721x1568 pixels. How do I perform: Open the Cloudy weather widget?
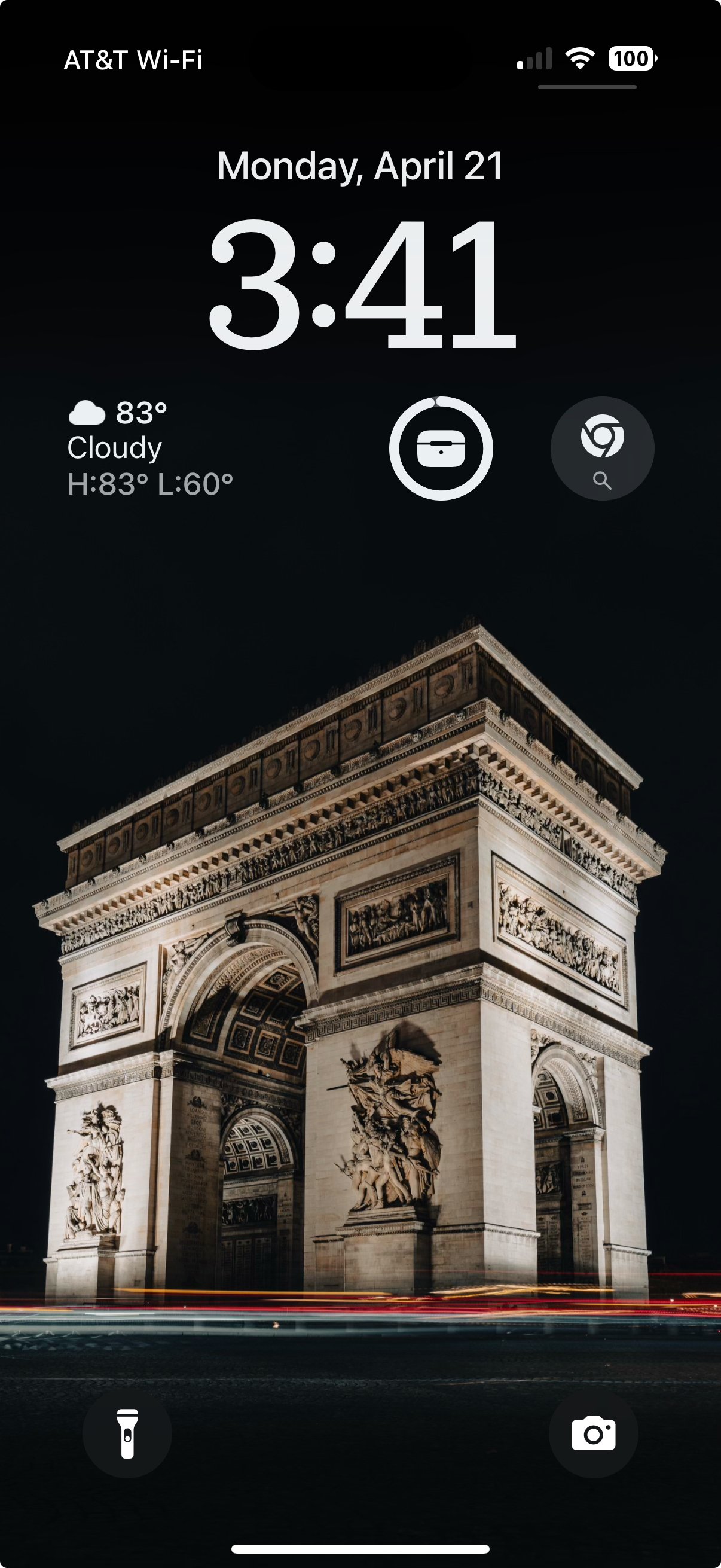tap(150, 449)
